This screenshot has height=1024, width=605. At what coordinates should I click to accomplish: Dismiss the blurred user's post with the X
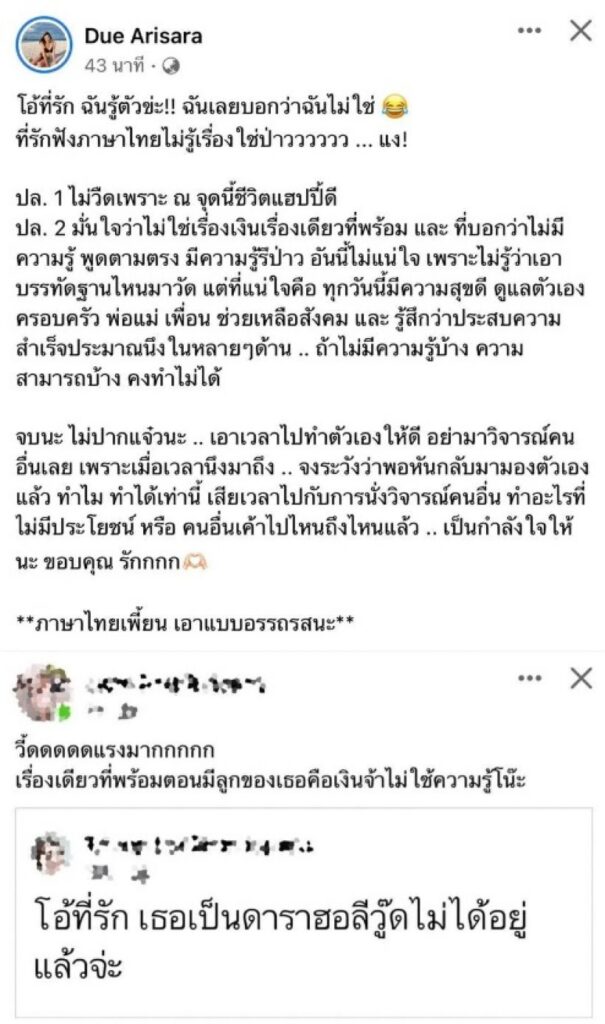(581, 679)
